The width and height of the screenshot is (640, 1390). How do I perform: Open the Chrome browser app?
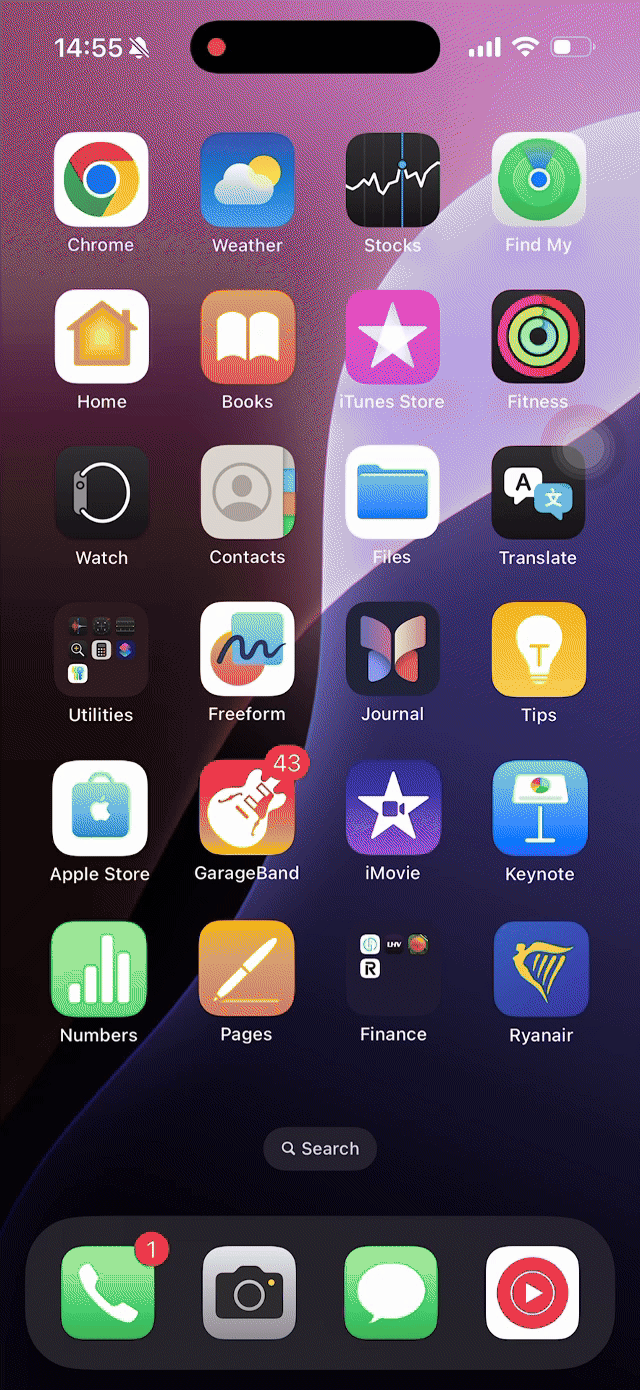(x=101, y=180)
